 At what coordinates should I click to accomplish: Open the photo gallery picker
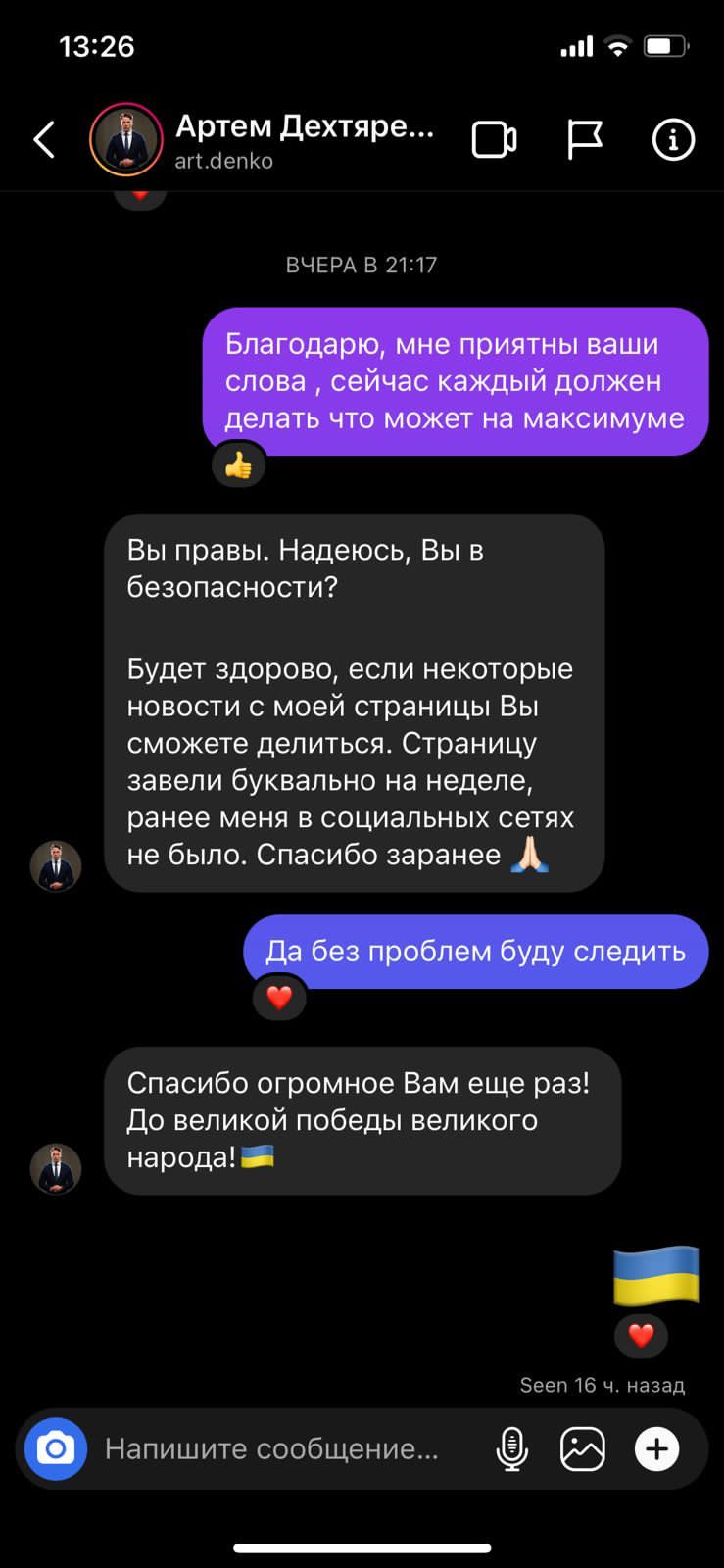(x=585, y=1447)
